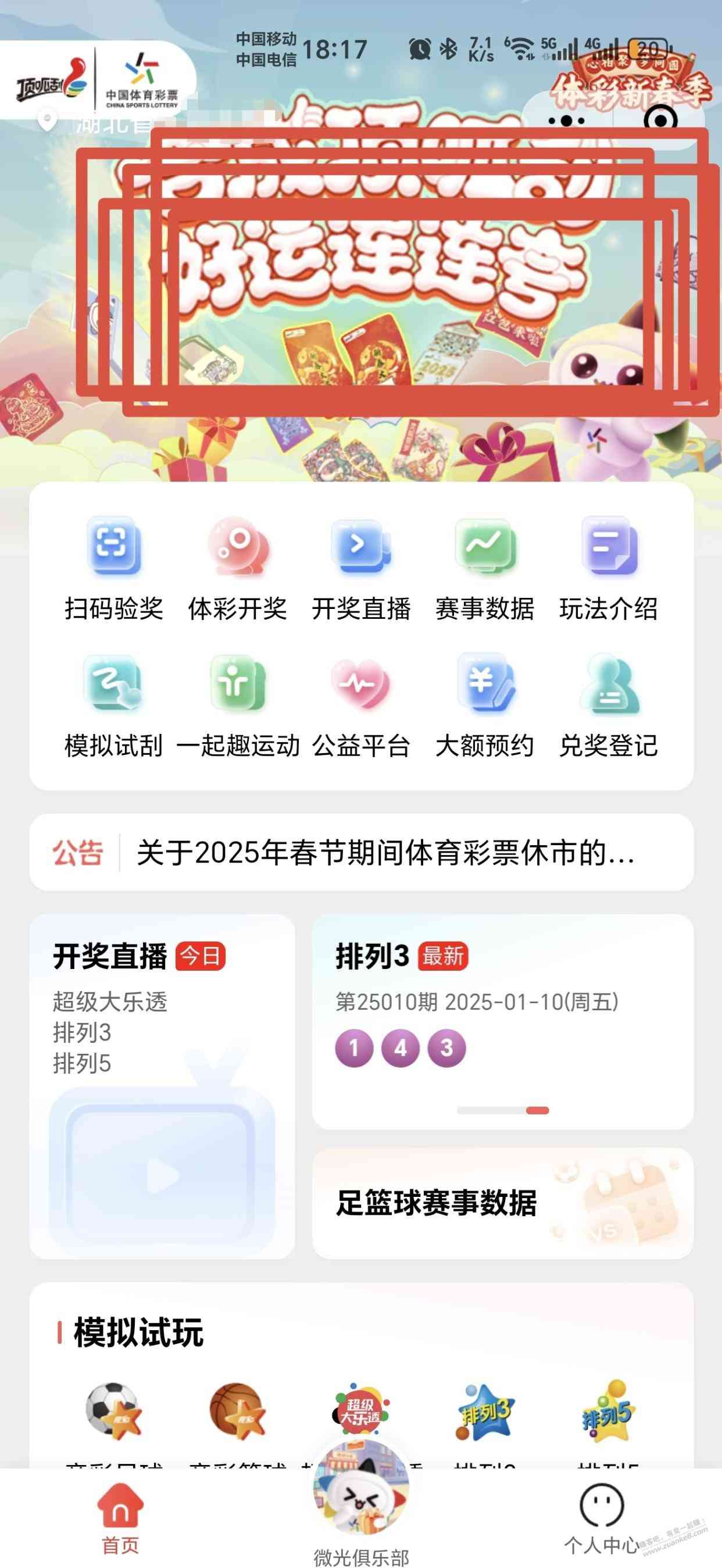Open 公益平台 charity platform
Screen dimensions: 722x1568
pyautogui.click(x=360, y=705)
